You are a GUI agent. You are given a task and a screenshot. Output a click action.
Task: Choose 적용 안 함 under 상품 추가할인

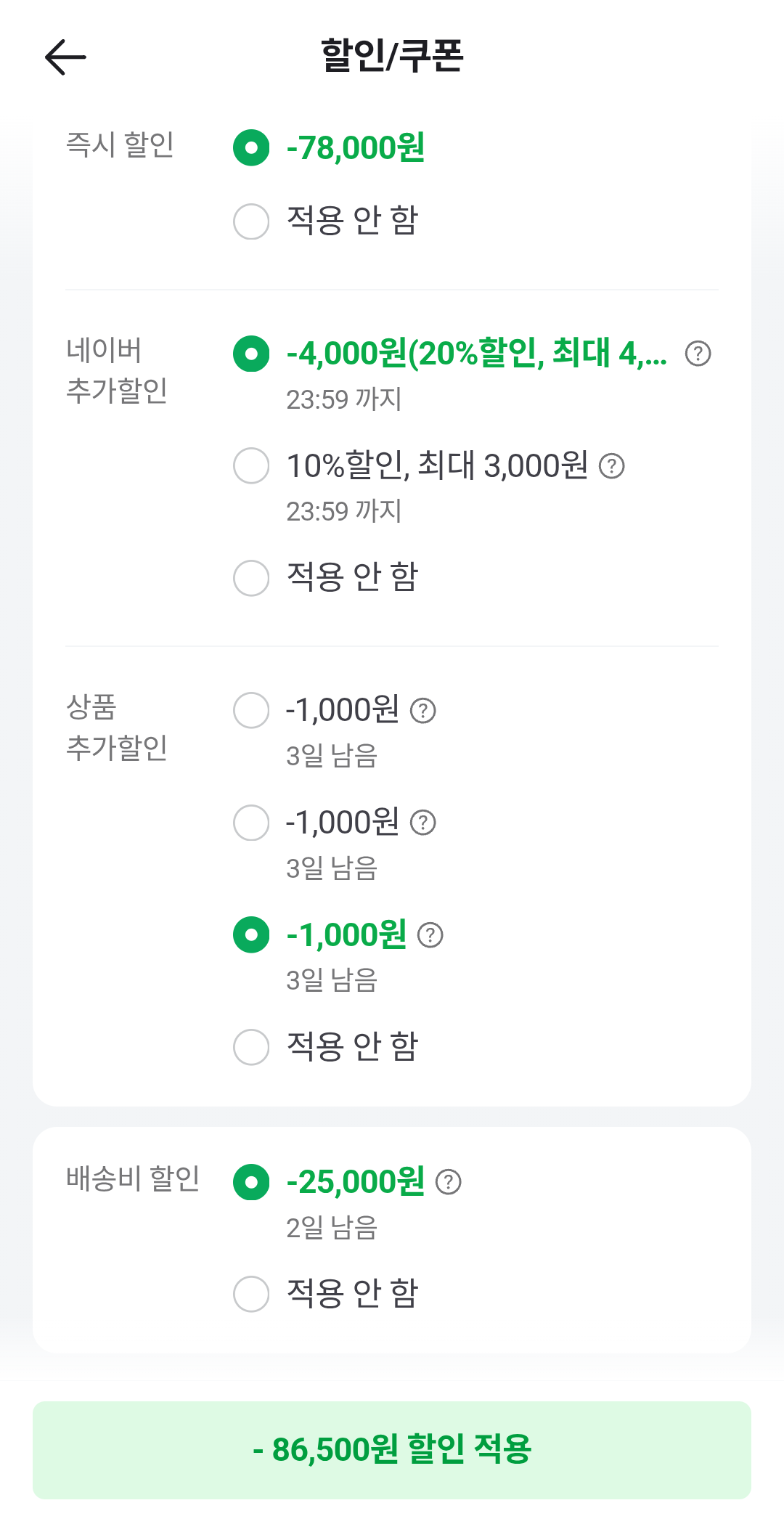(251, 1046)
